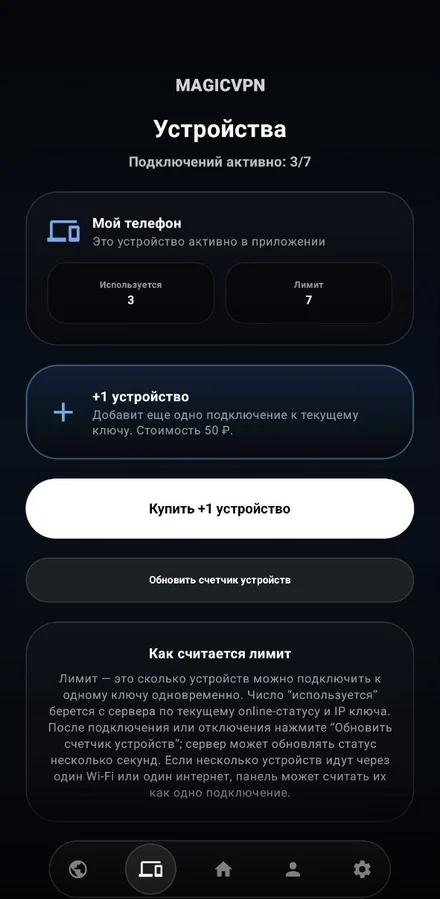Image resolution: width=440 pixels, height=899 pixels.
Task: Open the globe tab in bottom navigation
Action: tap(78, 870)
